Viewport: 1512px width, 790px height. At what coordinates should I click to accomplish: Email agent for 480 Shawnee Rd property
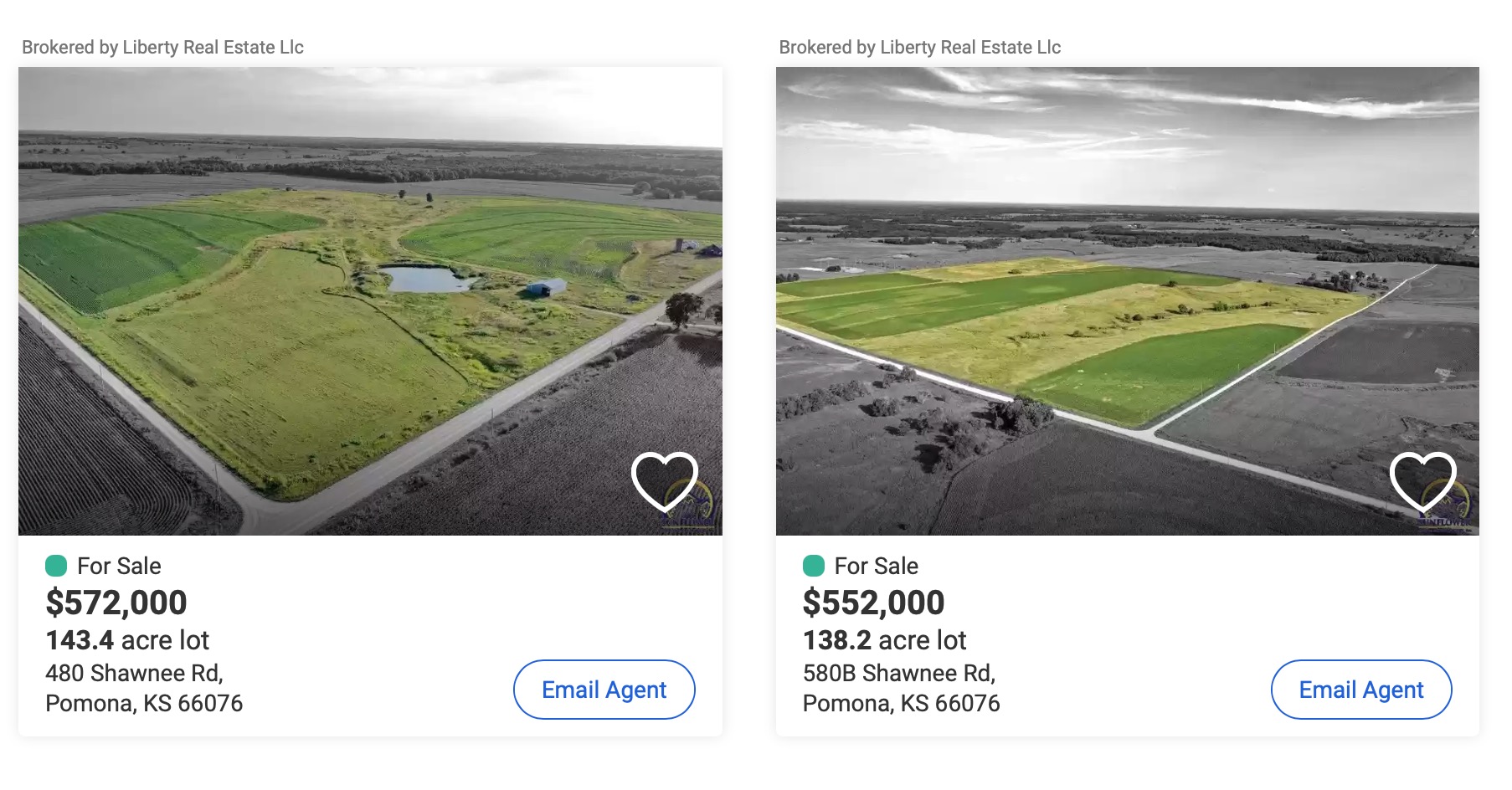[604, 690]
